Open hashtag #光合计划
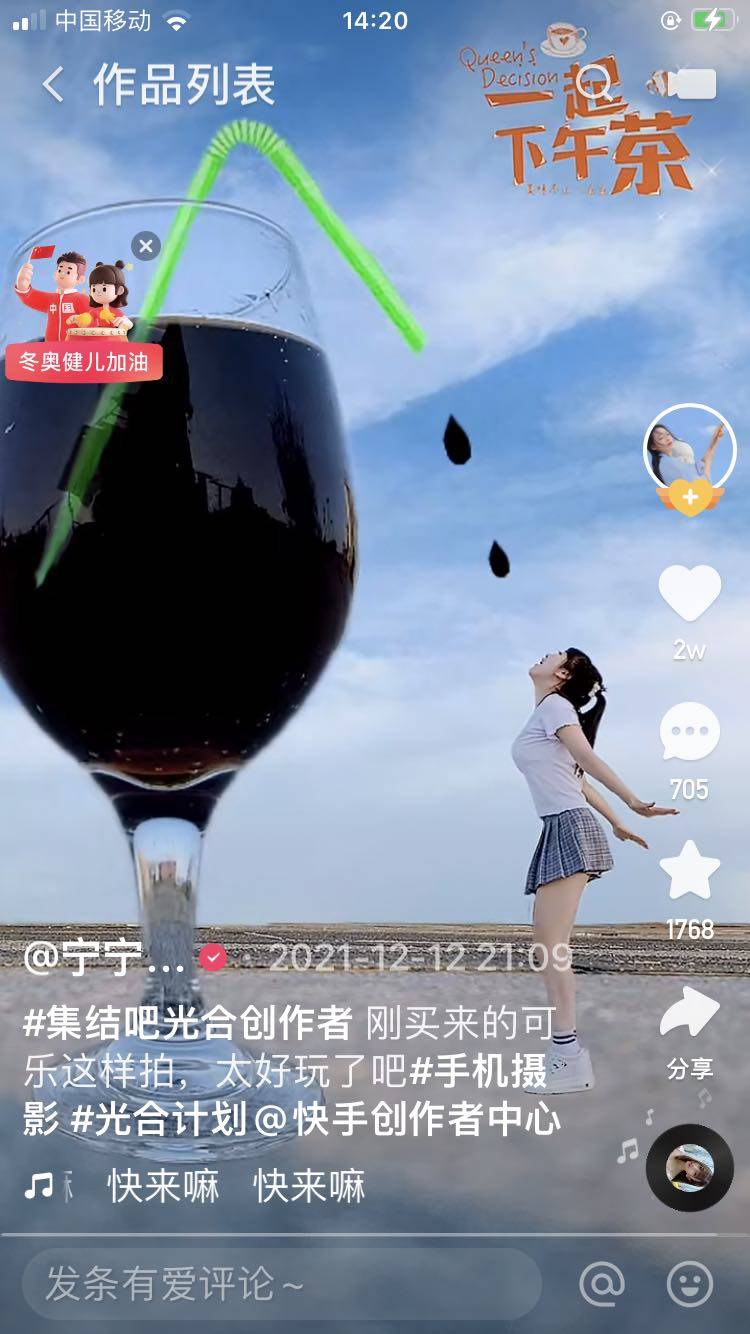This screenshot has width=750, height=1334. [158, 1119]
